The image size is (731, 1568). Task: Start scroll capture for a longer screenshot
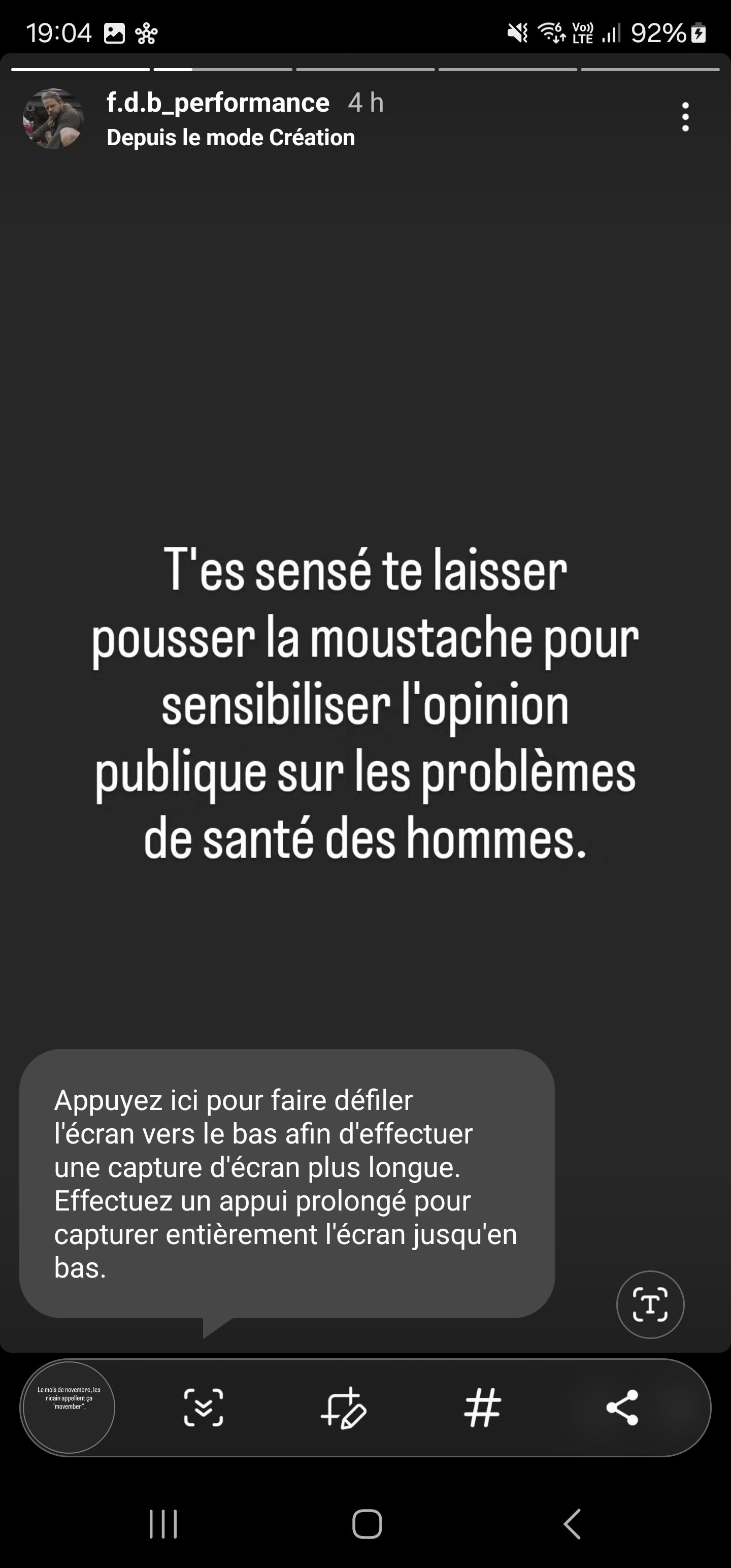point(203,1408)
